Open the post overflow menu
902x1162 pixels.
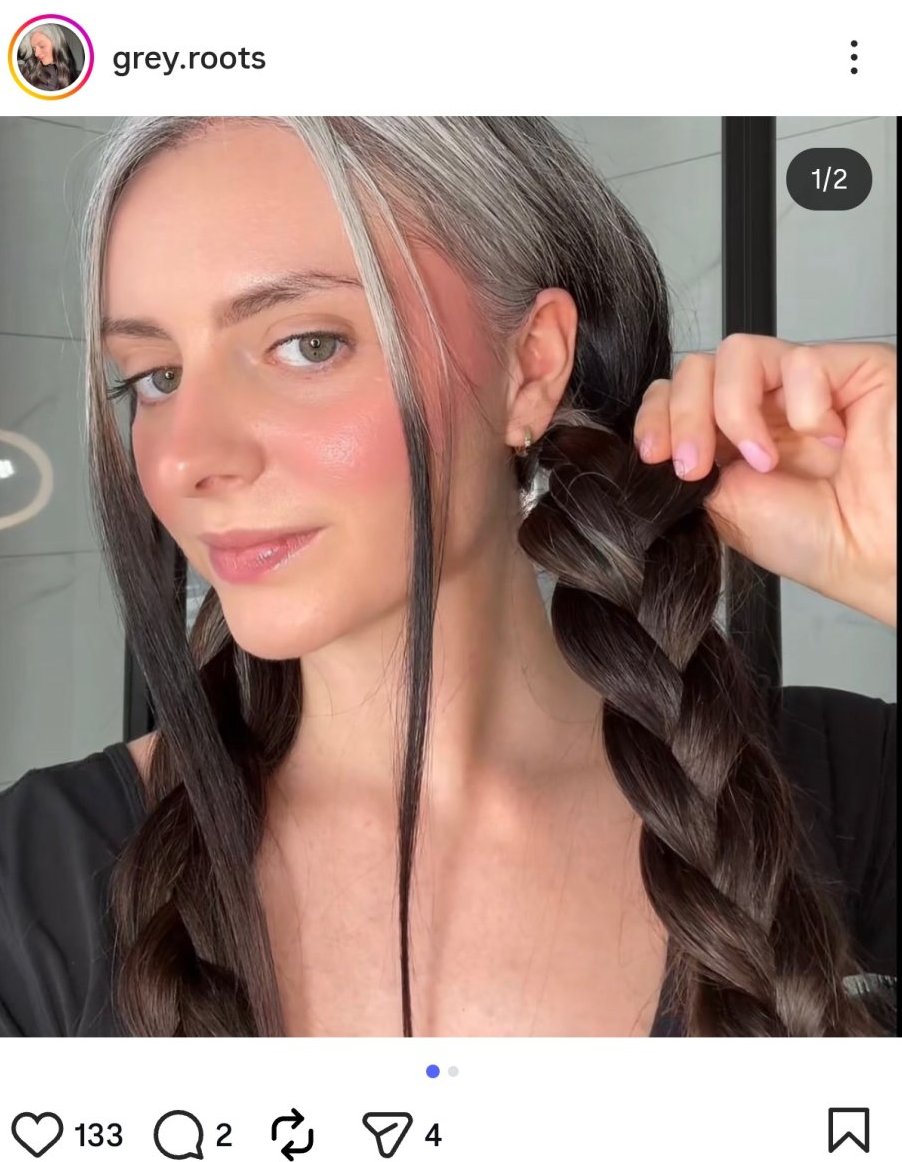tap(853, 58)
